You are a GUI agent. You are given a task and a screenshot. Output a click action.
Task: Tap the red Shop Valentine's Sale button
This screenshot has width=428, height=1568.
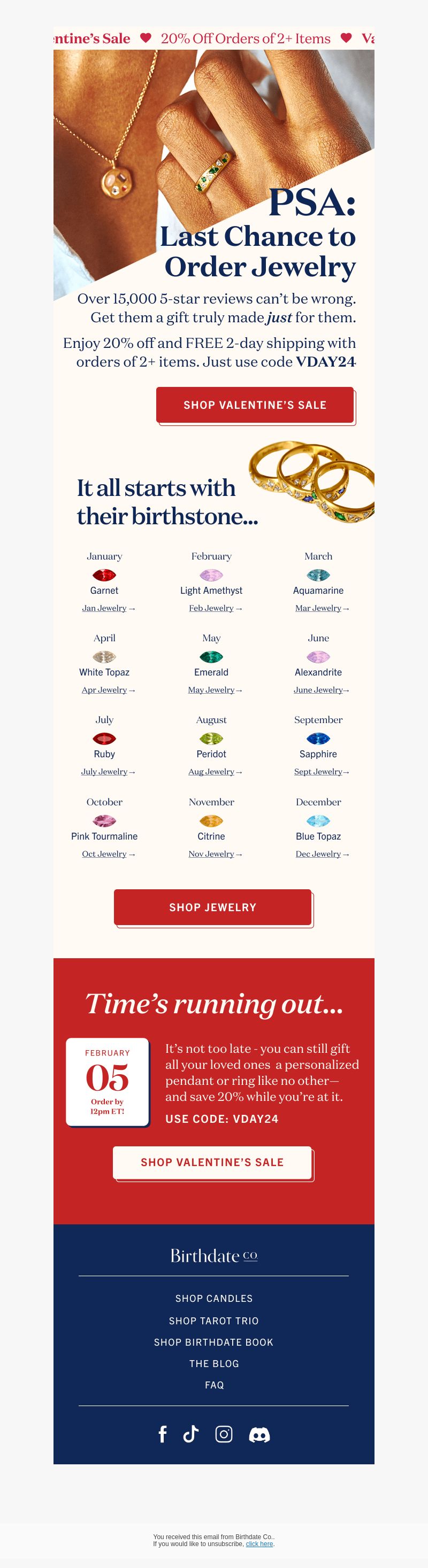coord(255,405)
